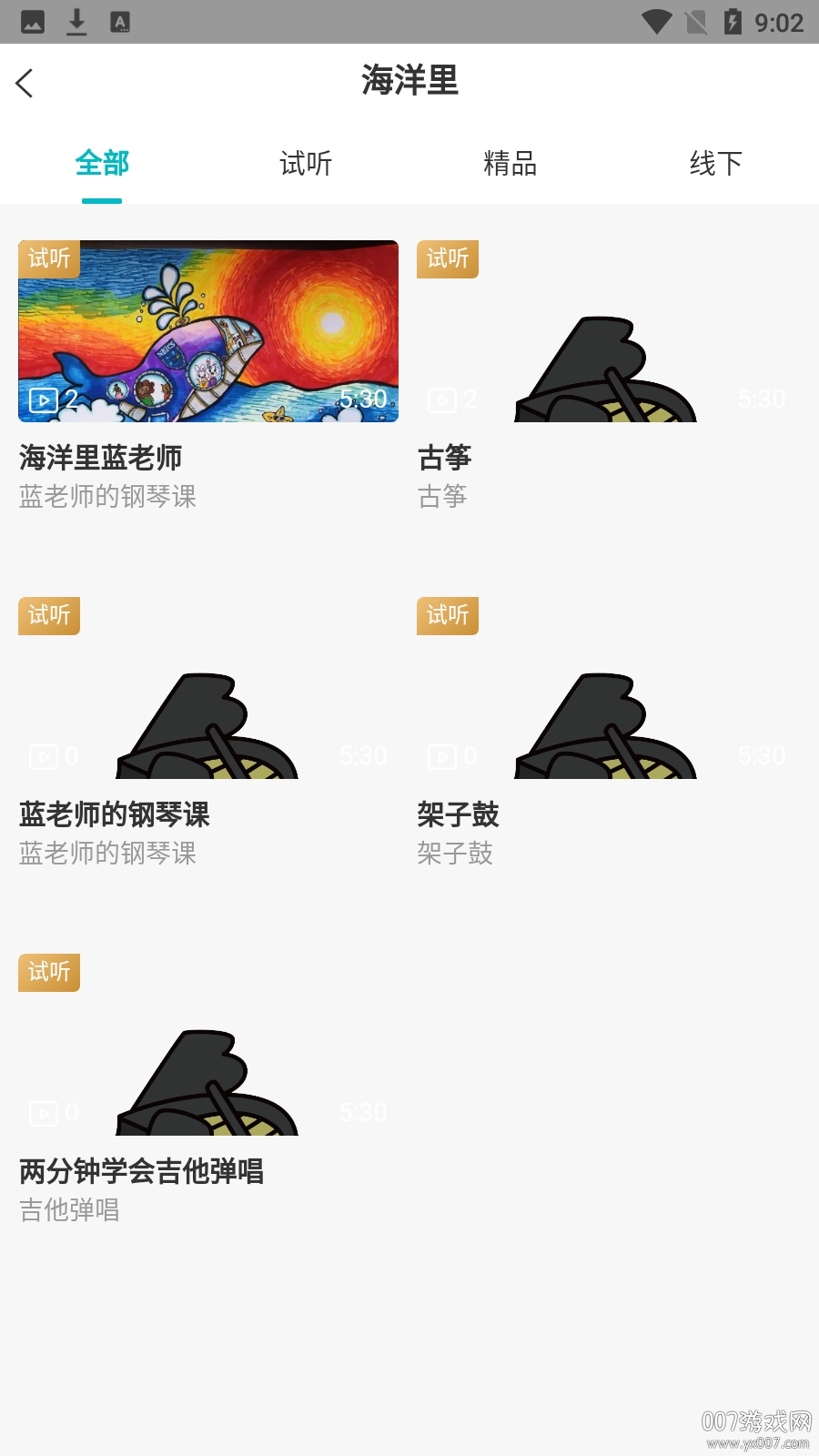Viewport: 819px width, 1456px height.
Task: Play the 两分钟学会吉他弹唱 course
Action: [x=208, y=1045]
